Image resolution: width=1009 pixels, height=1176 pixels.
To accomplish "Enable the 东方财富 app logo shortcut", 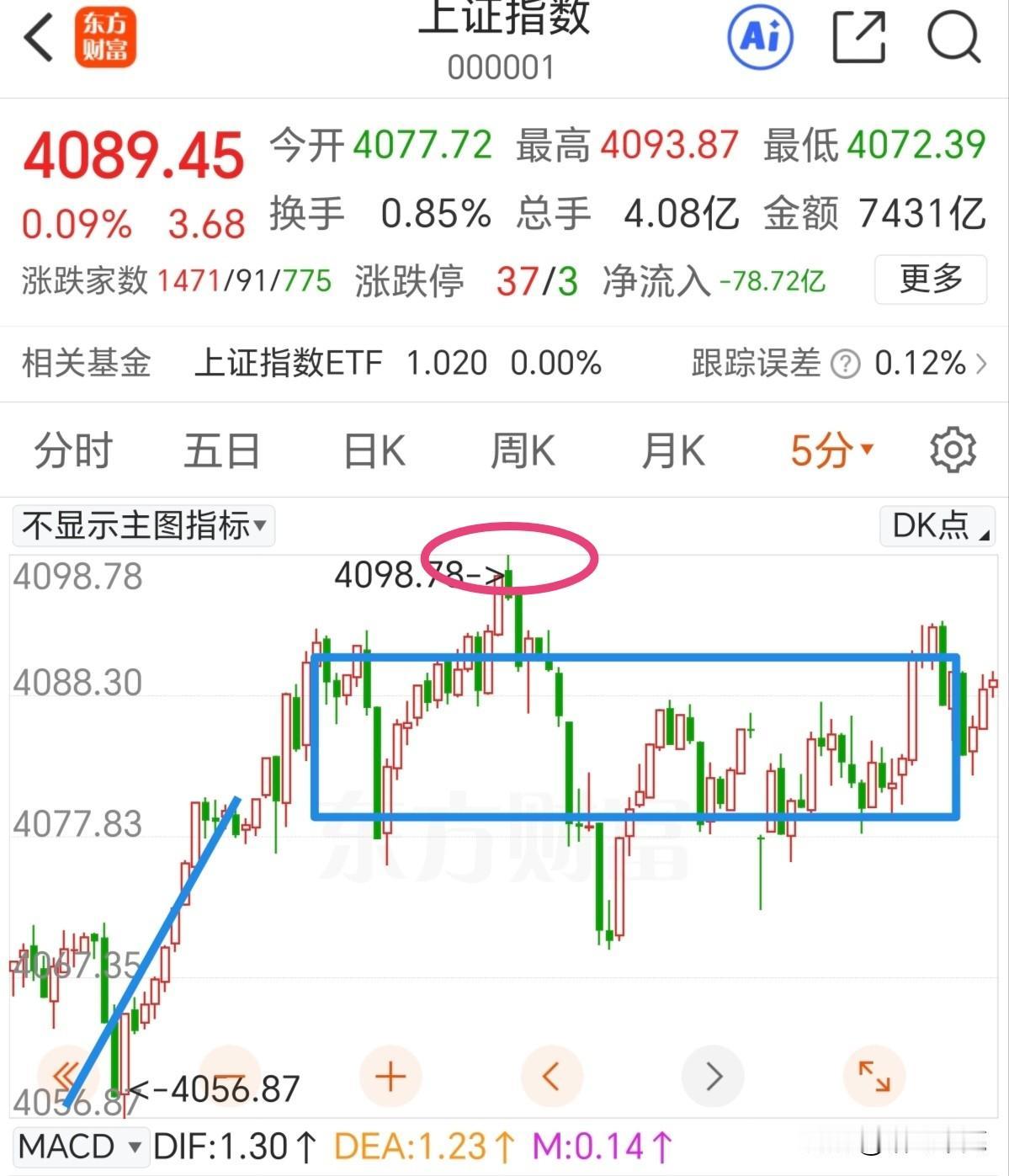I will tap(108, 38).
